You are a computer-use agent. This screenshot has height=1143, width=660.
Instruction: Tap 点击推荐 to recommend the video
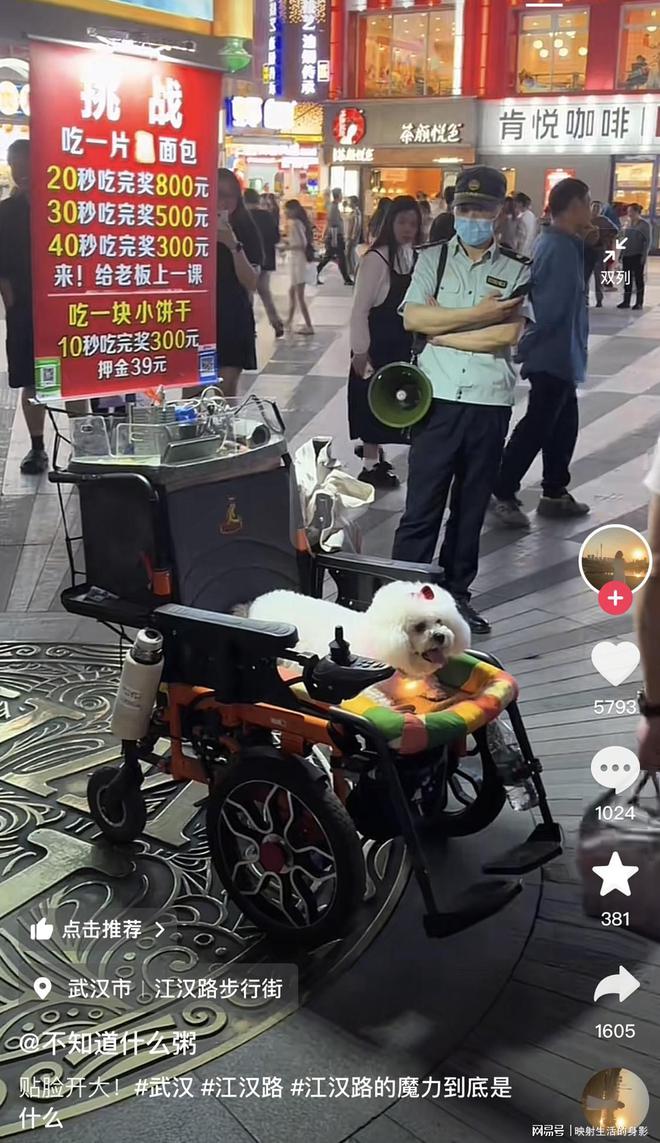98,929
